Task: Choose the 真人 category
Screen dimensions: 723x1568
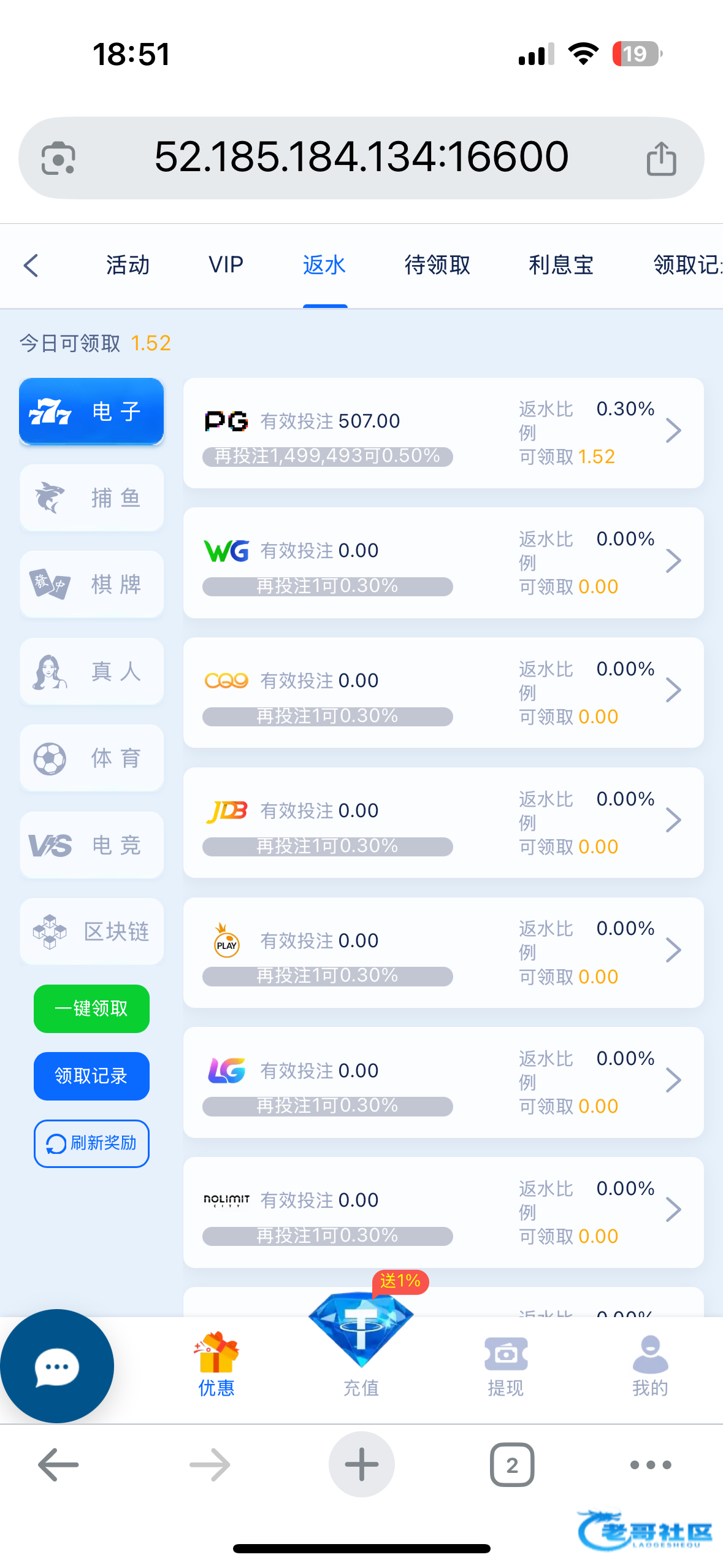Action: [x=92, y=671]
